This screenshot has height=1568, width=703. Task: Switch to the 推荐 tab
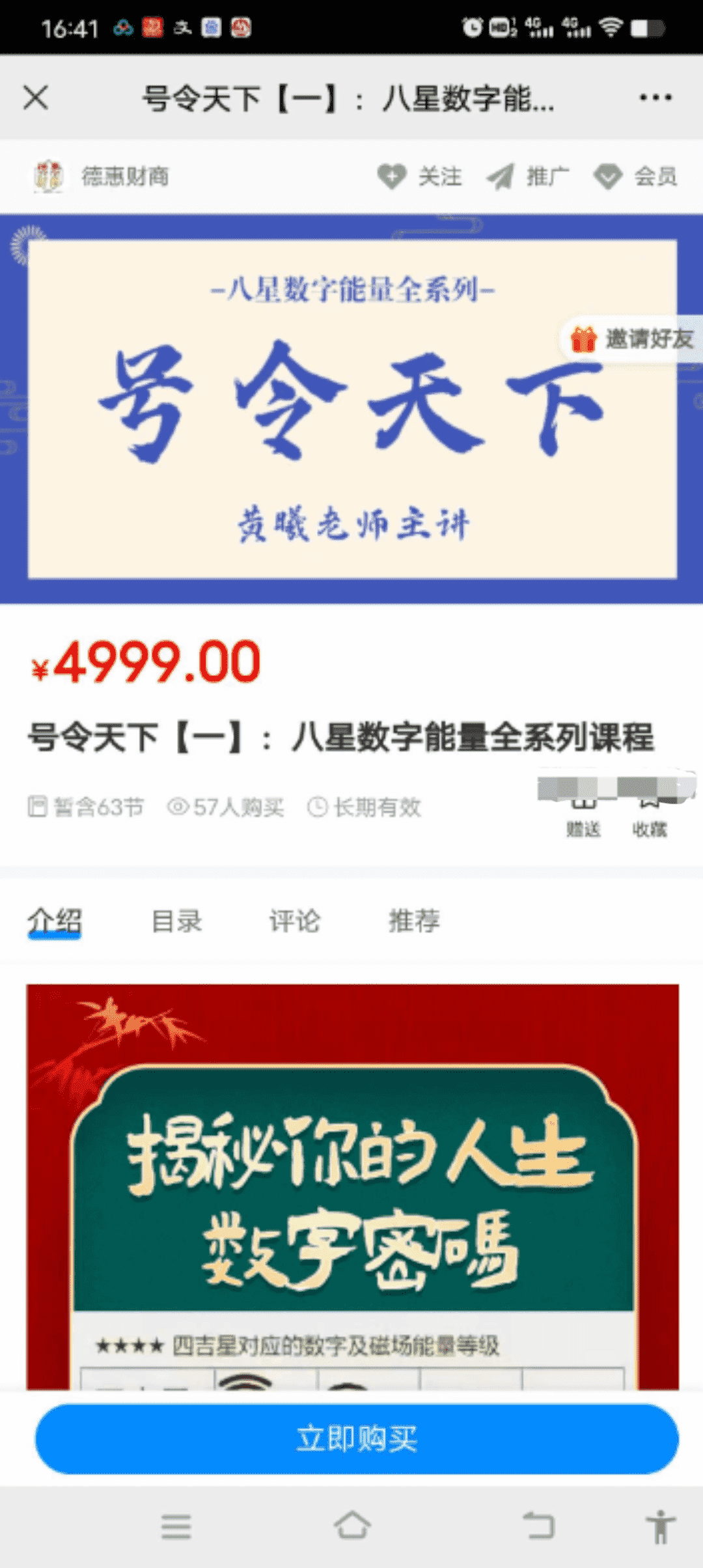(414, 921)
